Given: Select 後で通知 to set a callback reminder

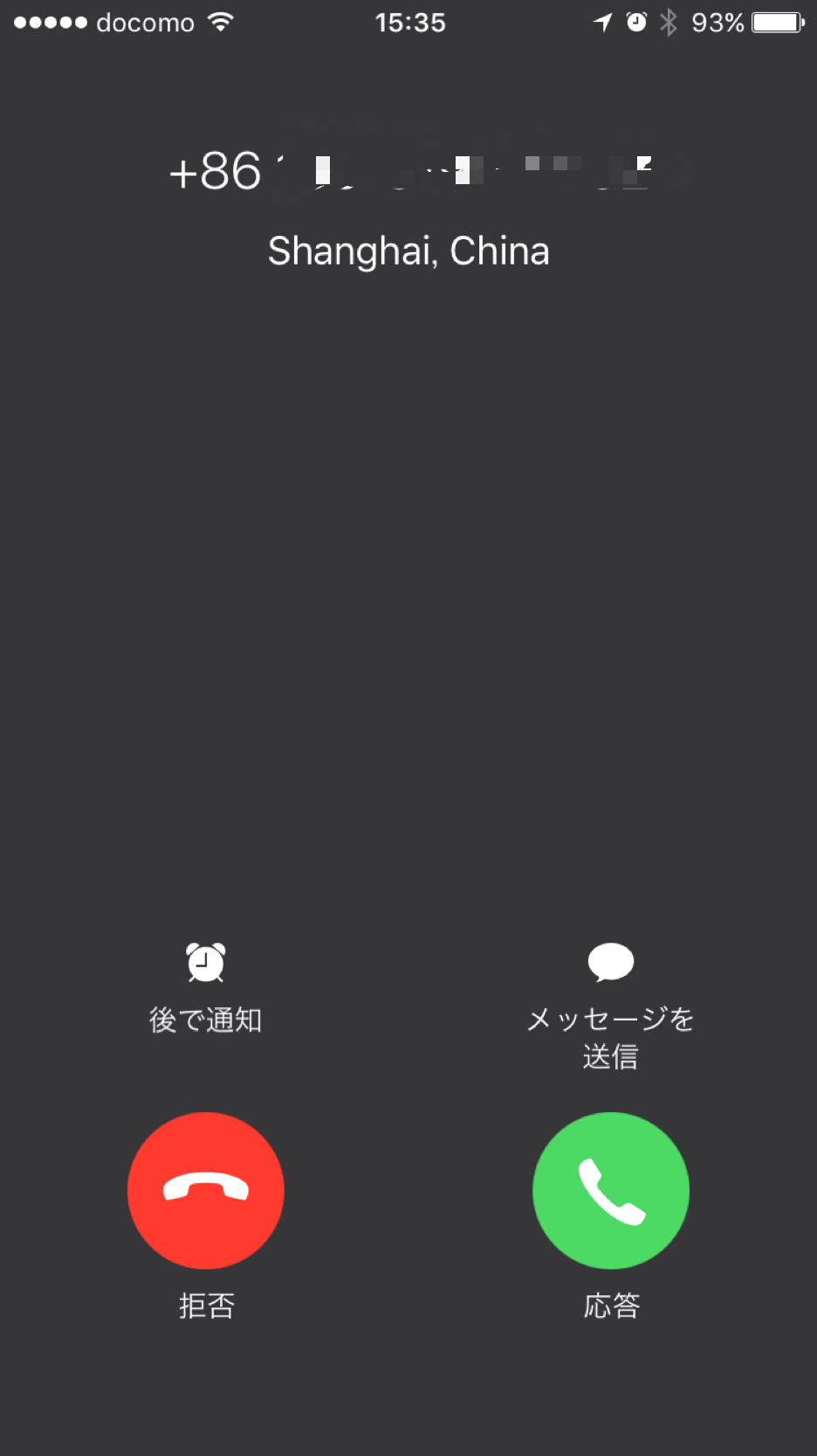Looking at the screenshot, I should (x=206, y=1019).
